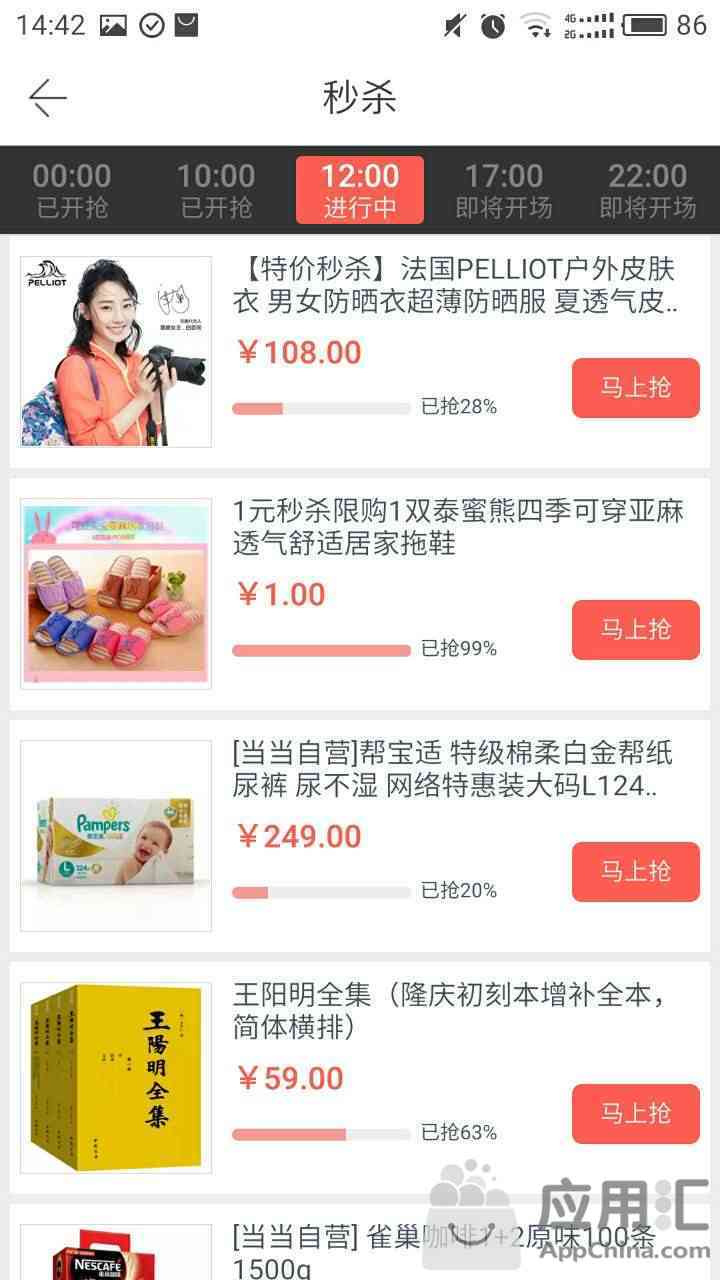Select the 10:00 已开抢 time slot
The height and width of the screenshot is (1280, 720).
tap(216, 190)
